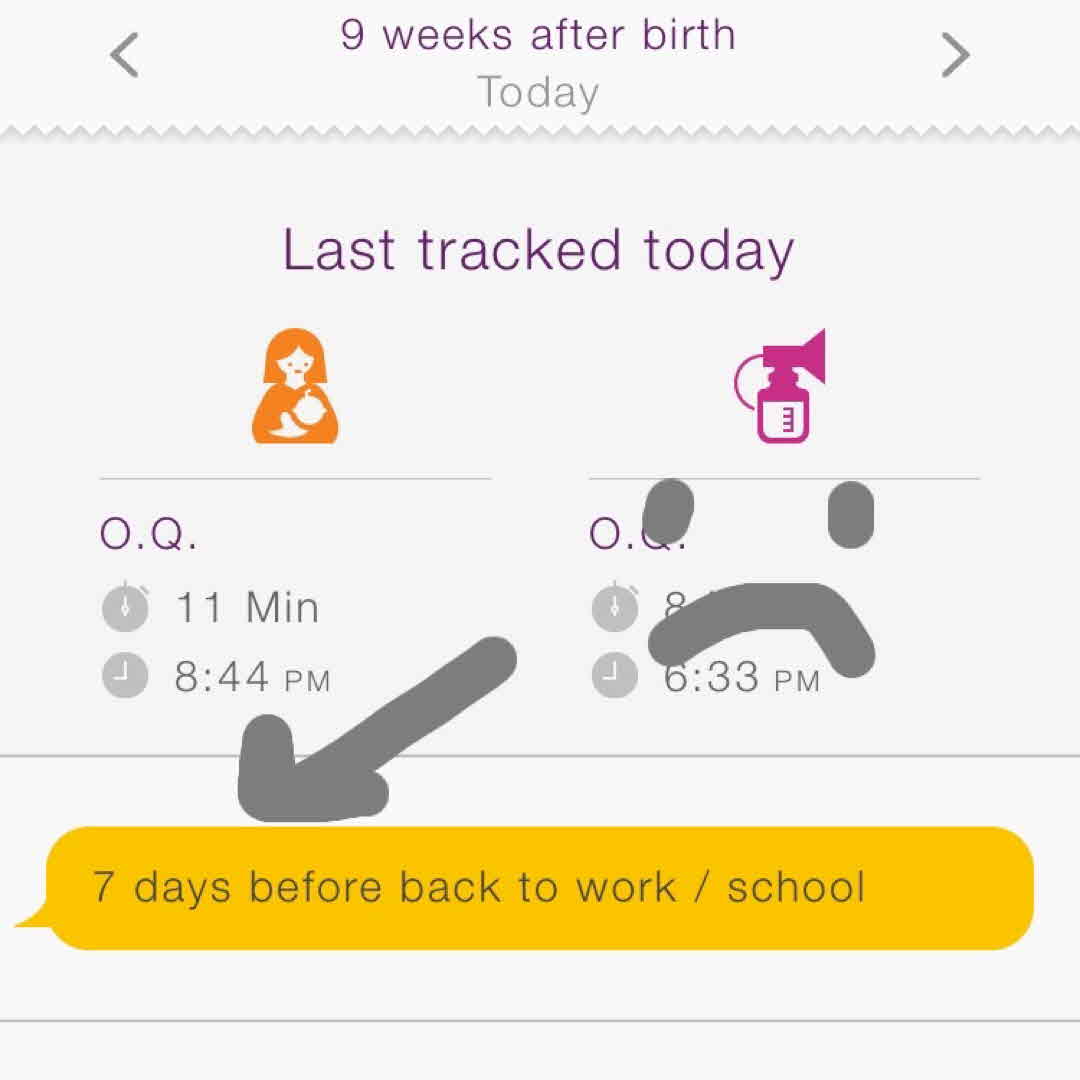Open the back to work / school reminder
The width and height of the screenshot is (1080, 1080).
(x=540, y=888)
